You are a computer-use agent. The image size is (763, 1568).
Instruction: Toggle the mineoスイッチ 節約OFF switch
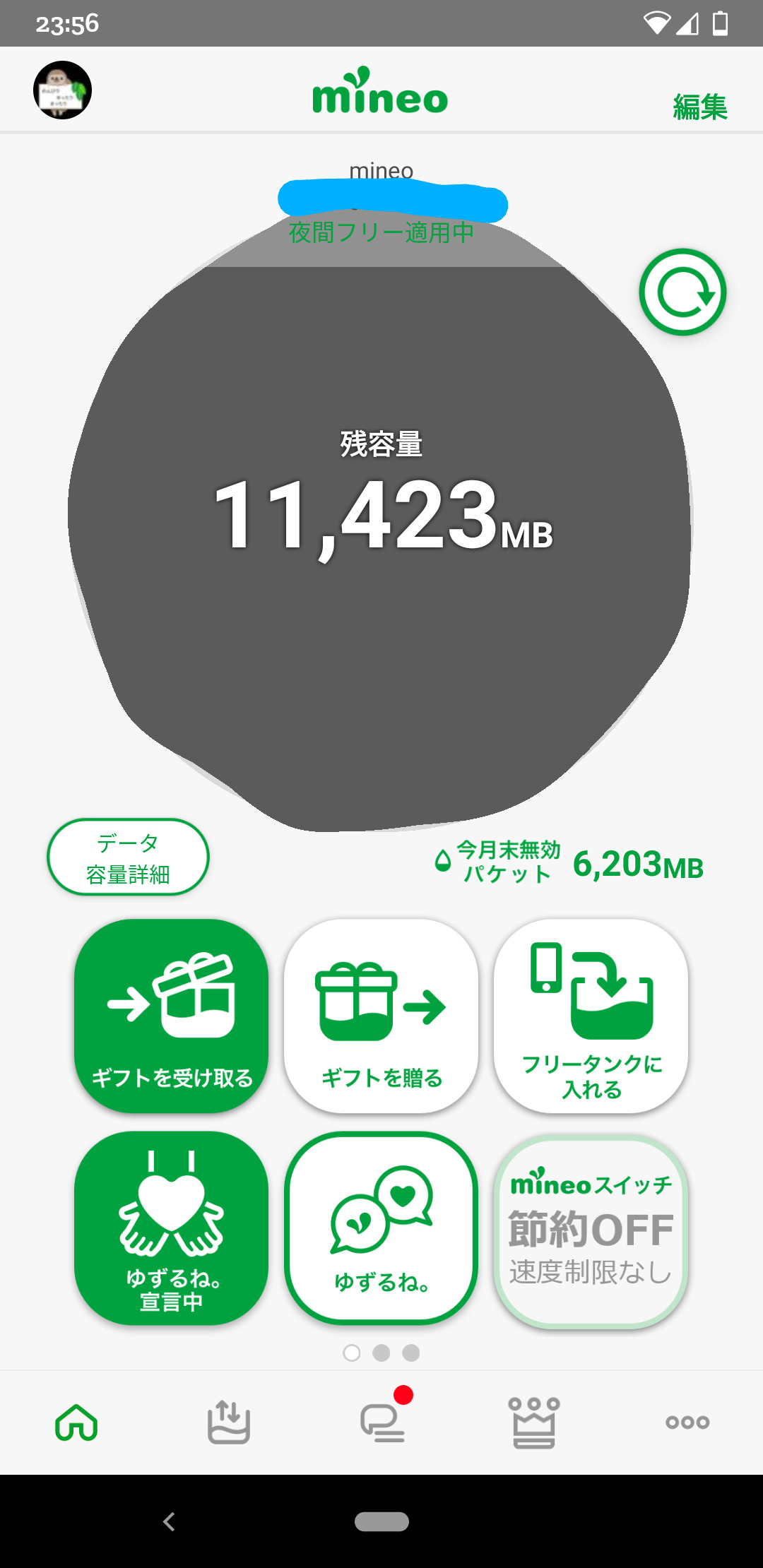(x=591, y=1231)
